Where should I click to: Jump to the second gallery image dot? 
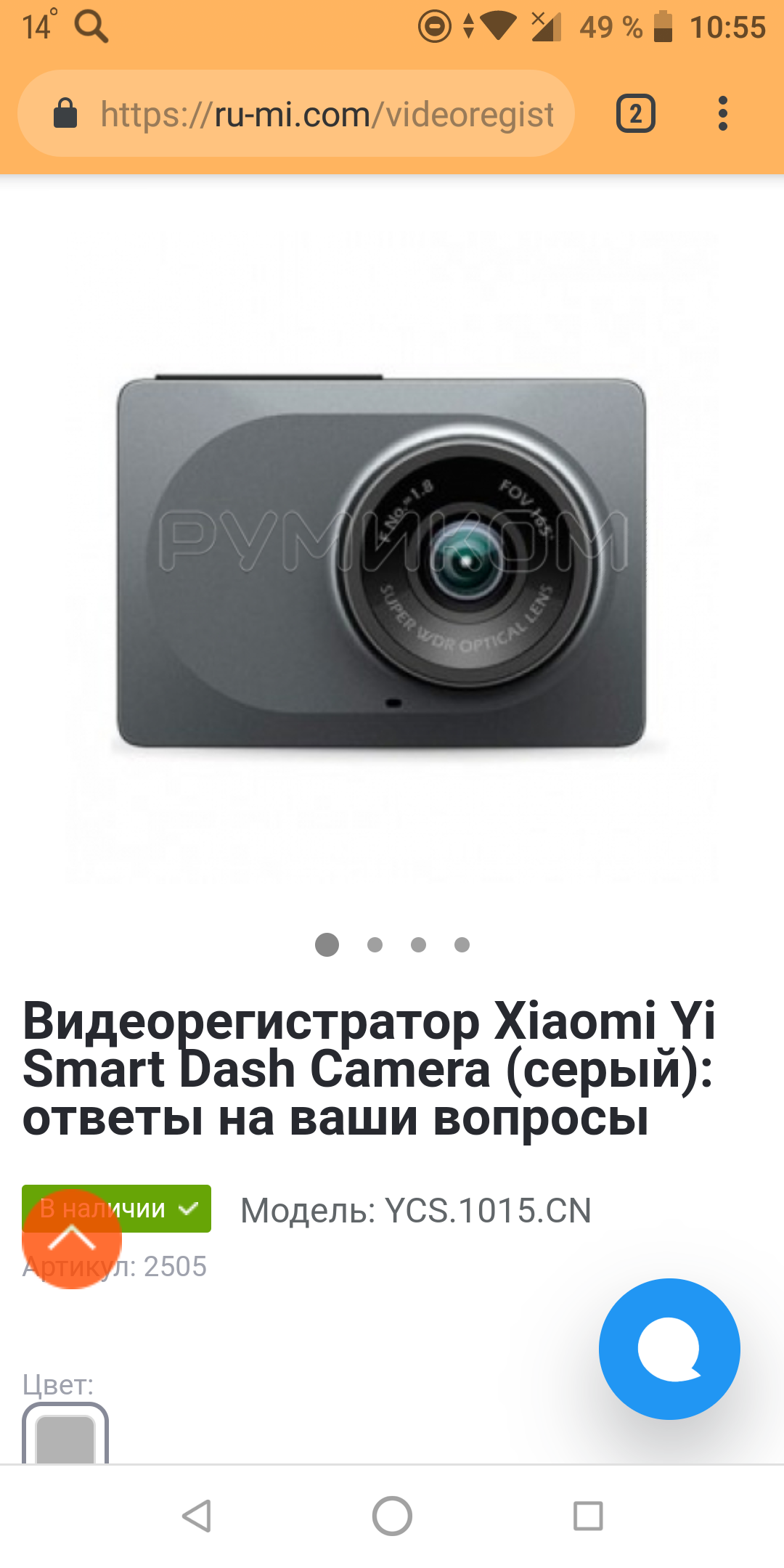[x=375, y=944]
